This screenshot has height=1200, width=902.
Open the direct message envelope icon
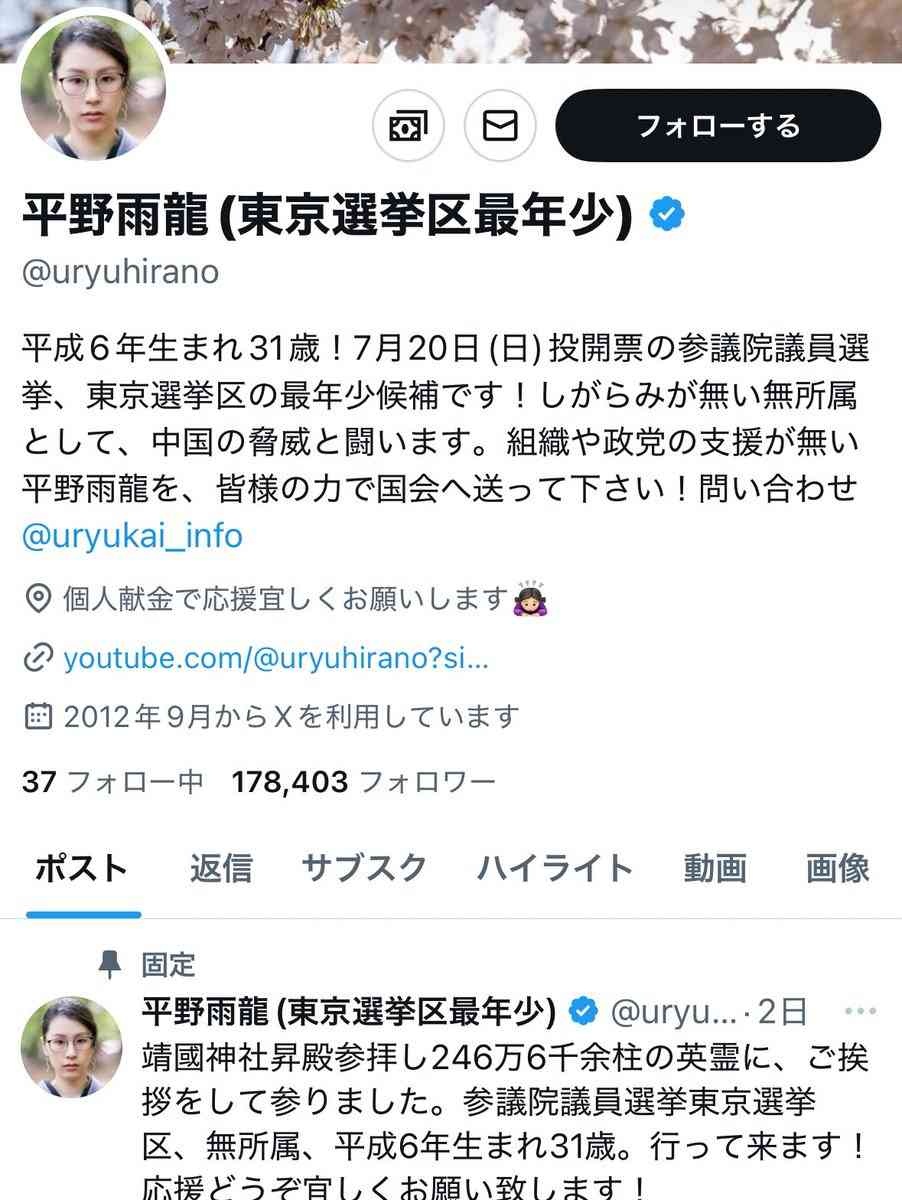point(500,126)
